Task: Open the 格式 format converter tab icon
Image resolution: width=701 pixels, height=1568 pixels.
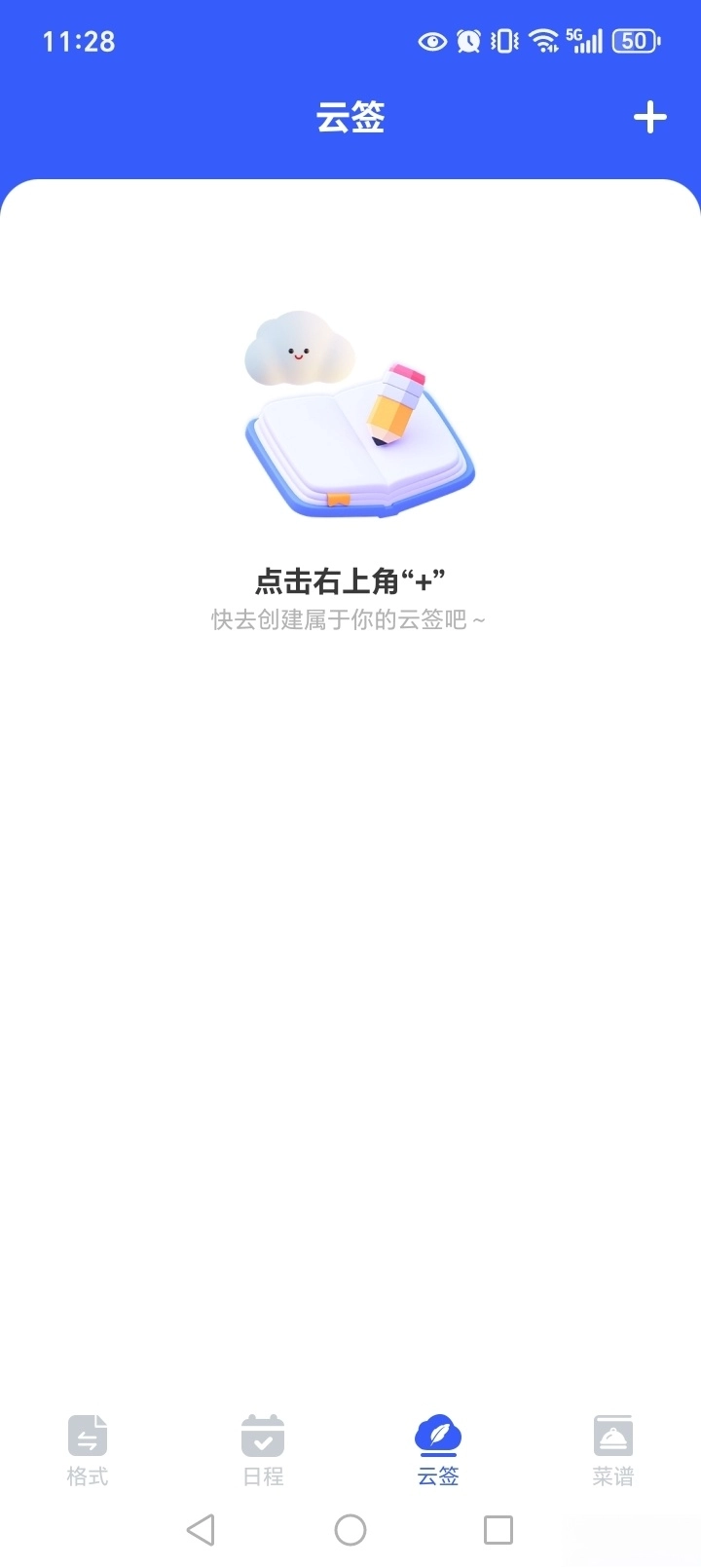Action: 87,1437
